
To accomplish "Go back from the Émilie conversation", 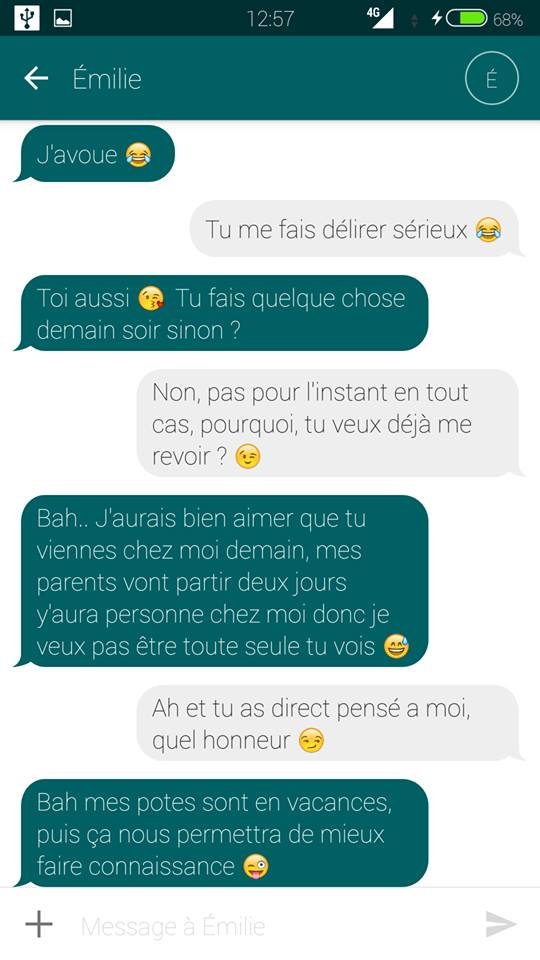I will pyautogui.click(x=36, y=78).
